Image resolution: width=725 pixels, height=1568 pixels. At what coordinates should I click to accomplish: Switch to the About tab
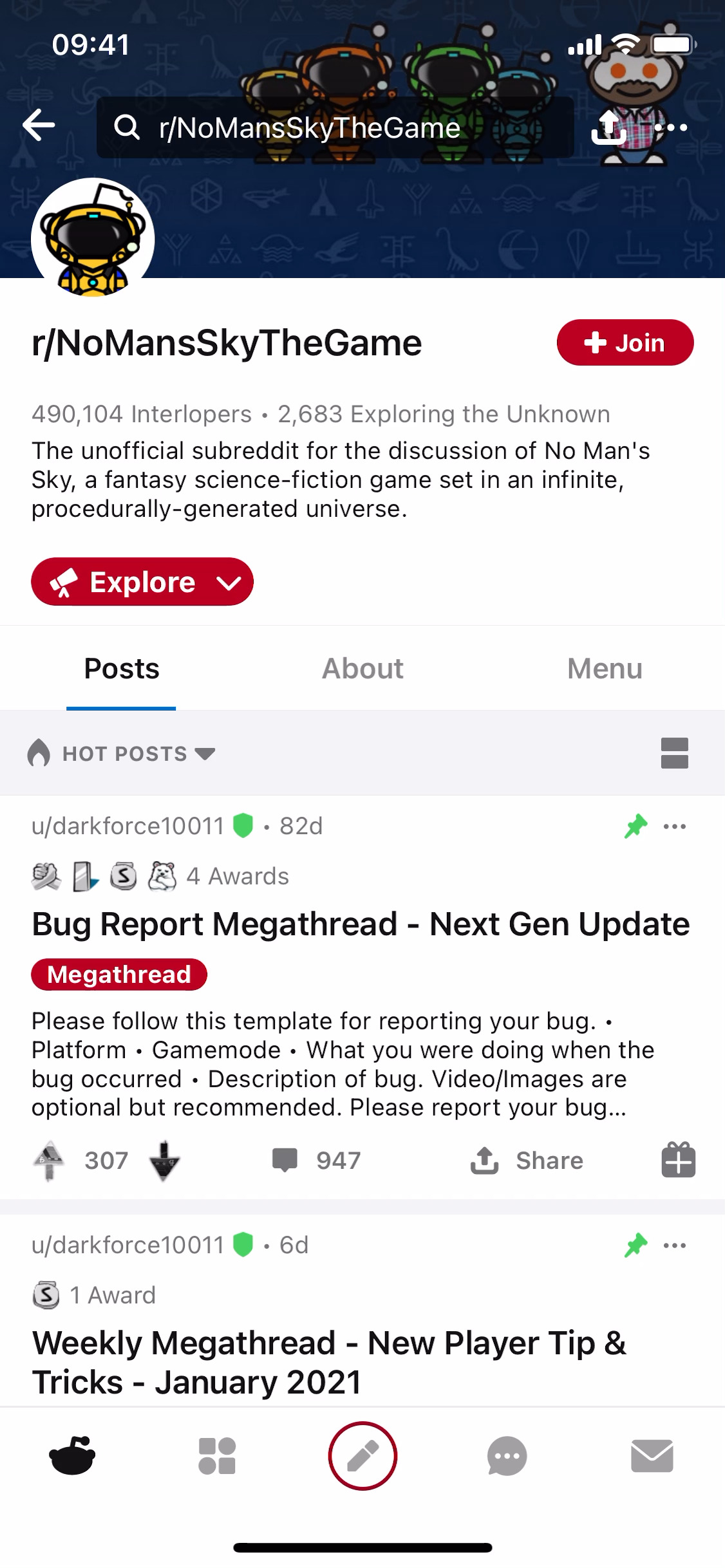(362, 668)
